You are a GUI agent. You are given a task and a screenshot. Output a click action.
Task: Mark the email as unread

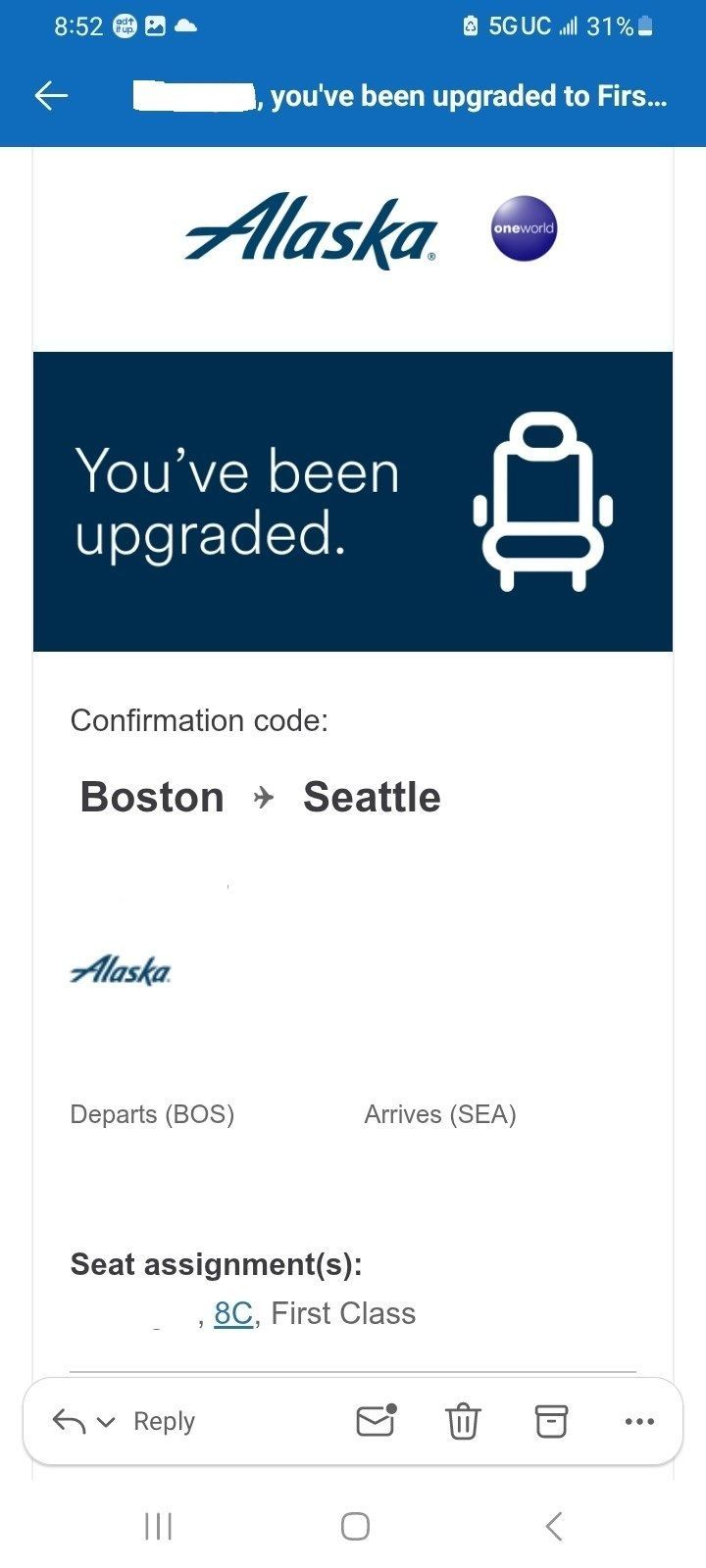376,1420
